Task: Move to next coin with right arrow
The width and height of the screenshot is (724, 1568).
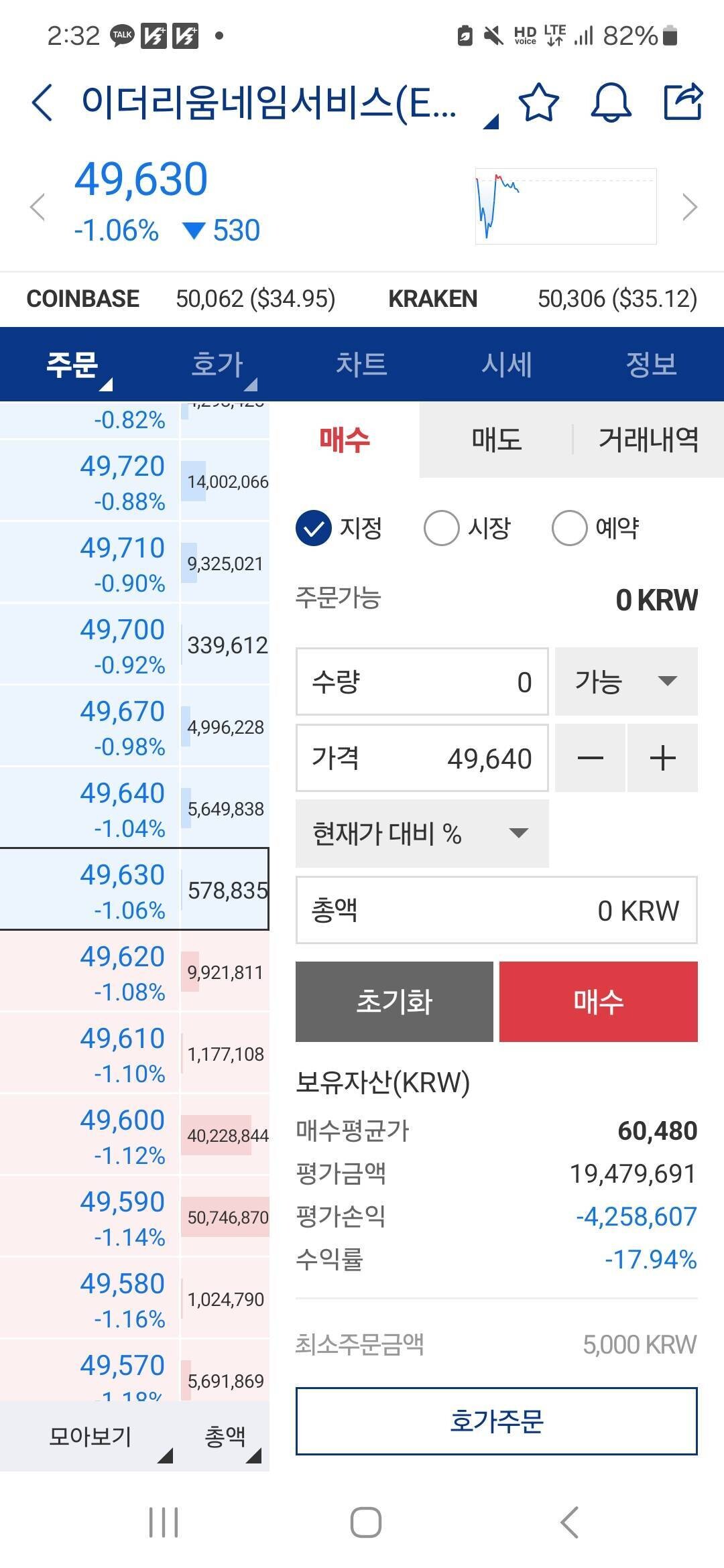Action: tap(690, 208)
